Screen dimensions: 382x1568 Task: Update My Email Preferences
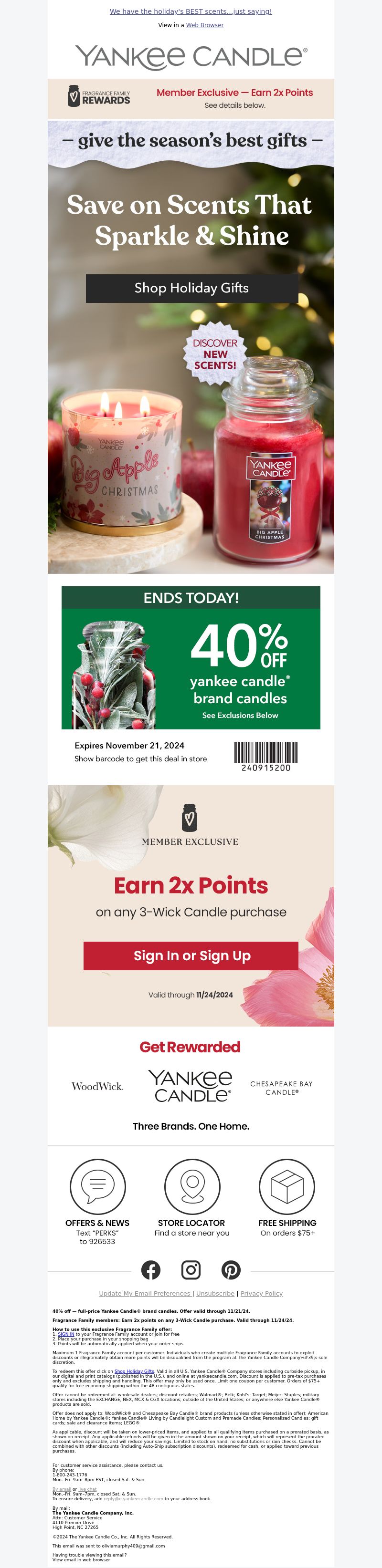tap(144, 1294)
